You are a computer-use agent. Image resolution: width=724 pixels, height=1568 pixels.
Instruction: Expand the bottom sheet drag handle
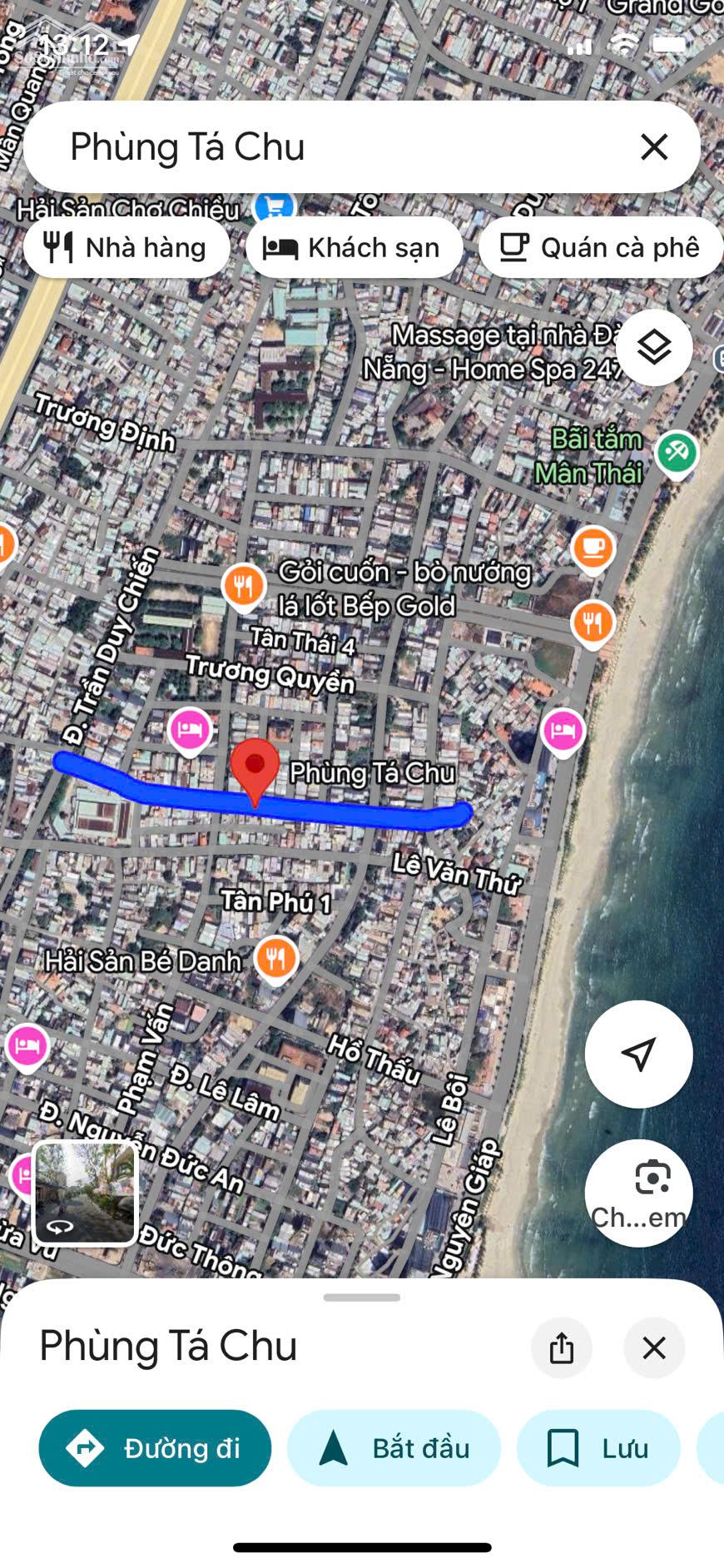coord(362,1298)
